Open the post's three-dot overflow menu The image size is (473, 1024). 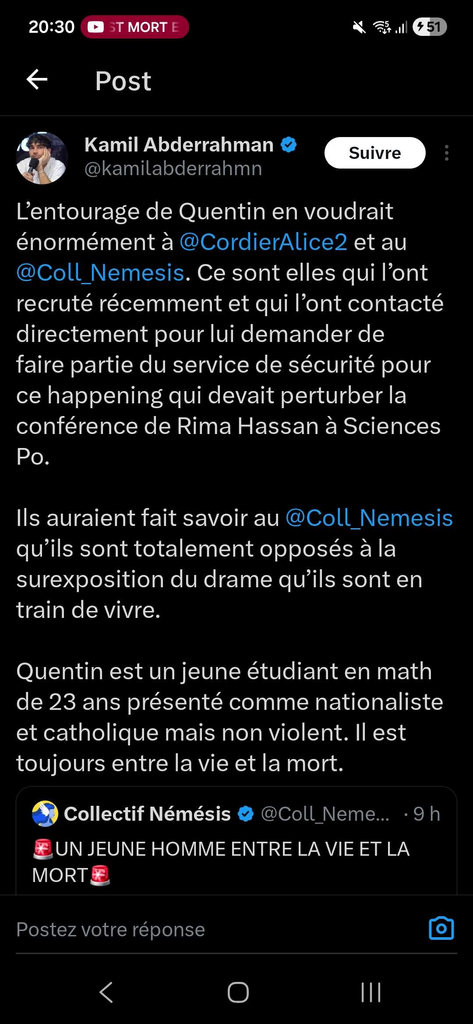[447, 153]
